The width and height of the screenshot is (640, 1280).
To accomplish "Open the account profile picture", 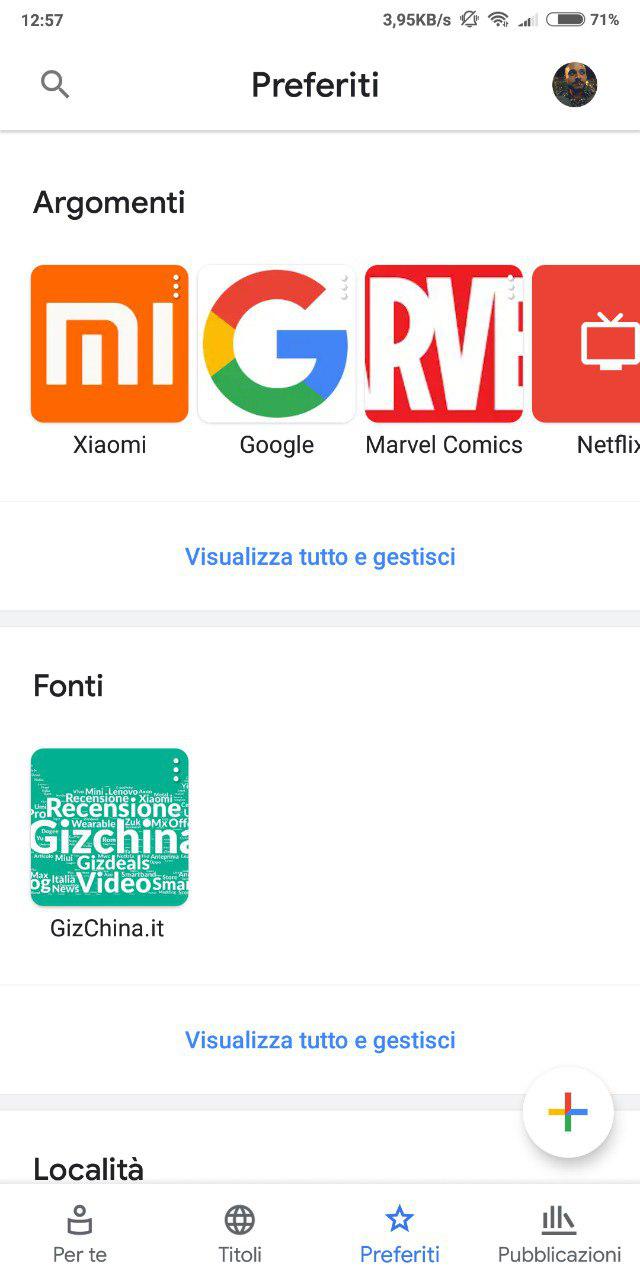I will click(575, 85).
